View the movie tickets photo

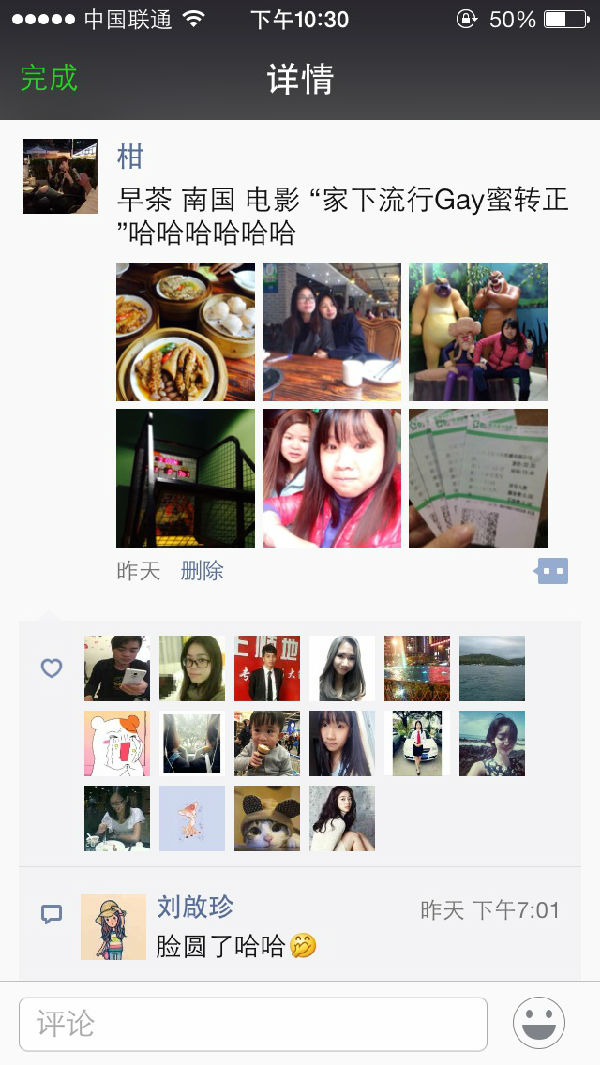pyautogui.click(x=478, y=478)
